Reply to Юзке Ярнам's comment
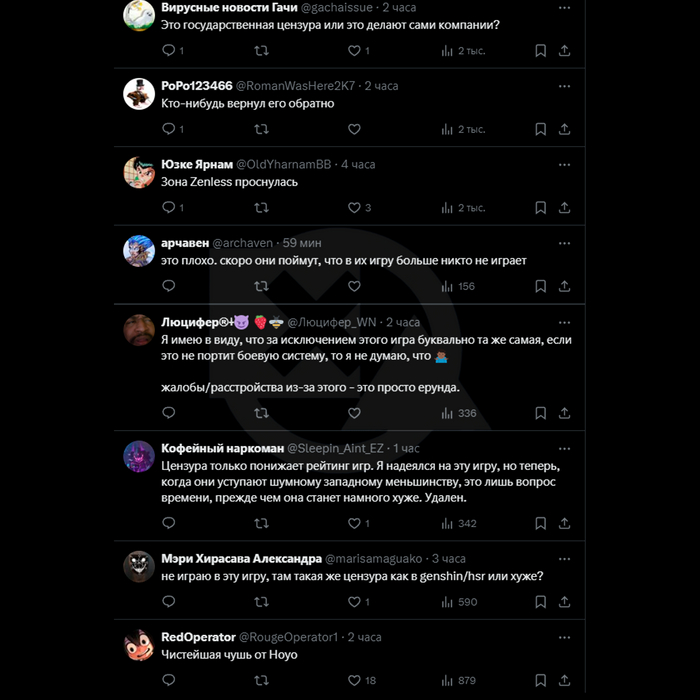The height and width of the screenshot is (700, 700). click(168, 207)
